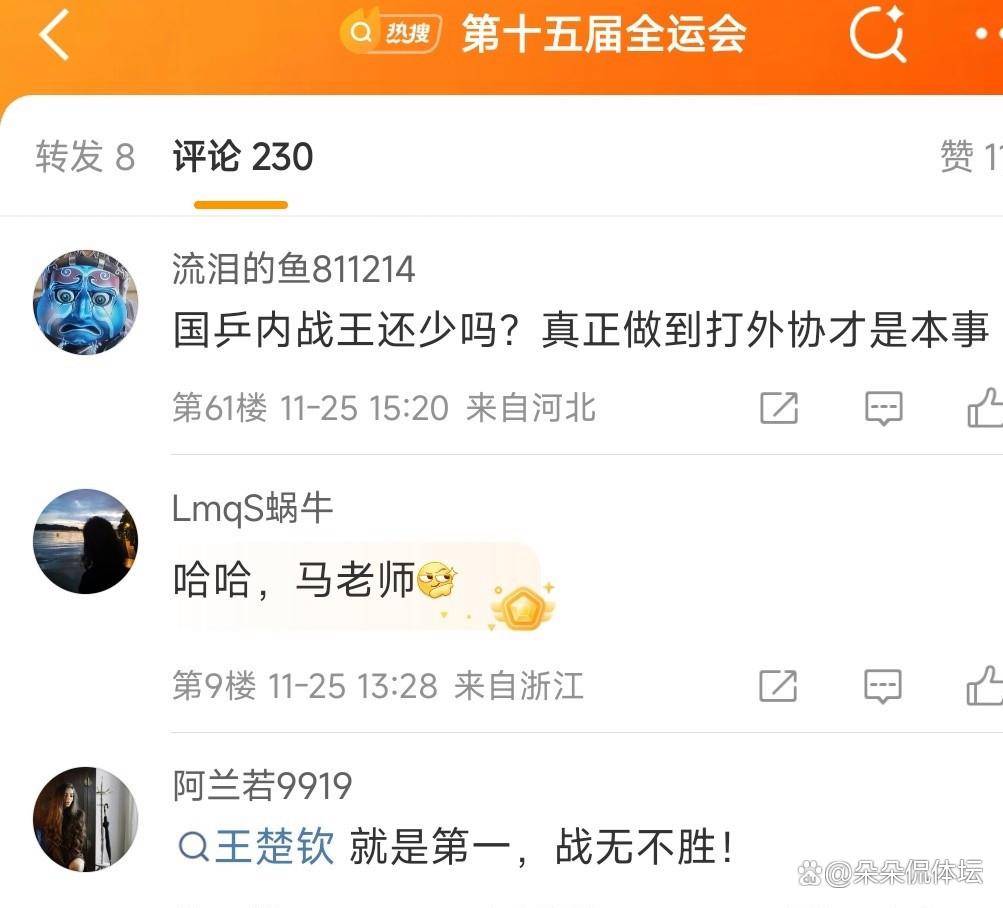Like the comment from 流泪的鱼811214
Viewport: 1003px width, 908px height.
[x=985, y=408]
